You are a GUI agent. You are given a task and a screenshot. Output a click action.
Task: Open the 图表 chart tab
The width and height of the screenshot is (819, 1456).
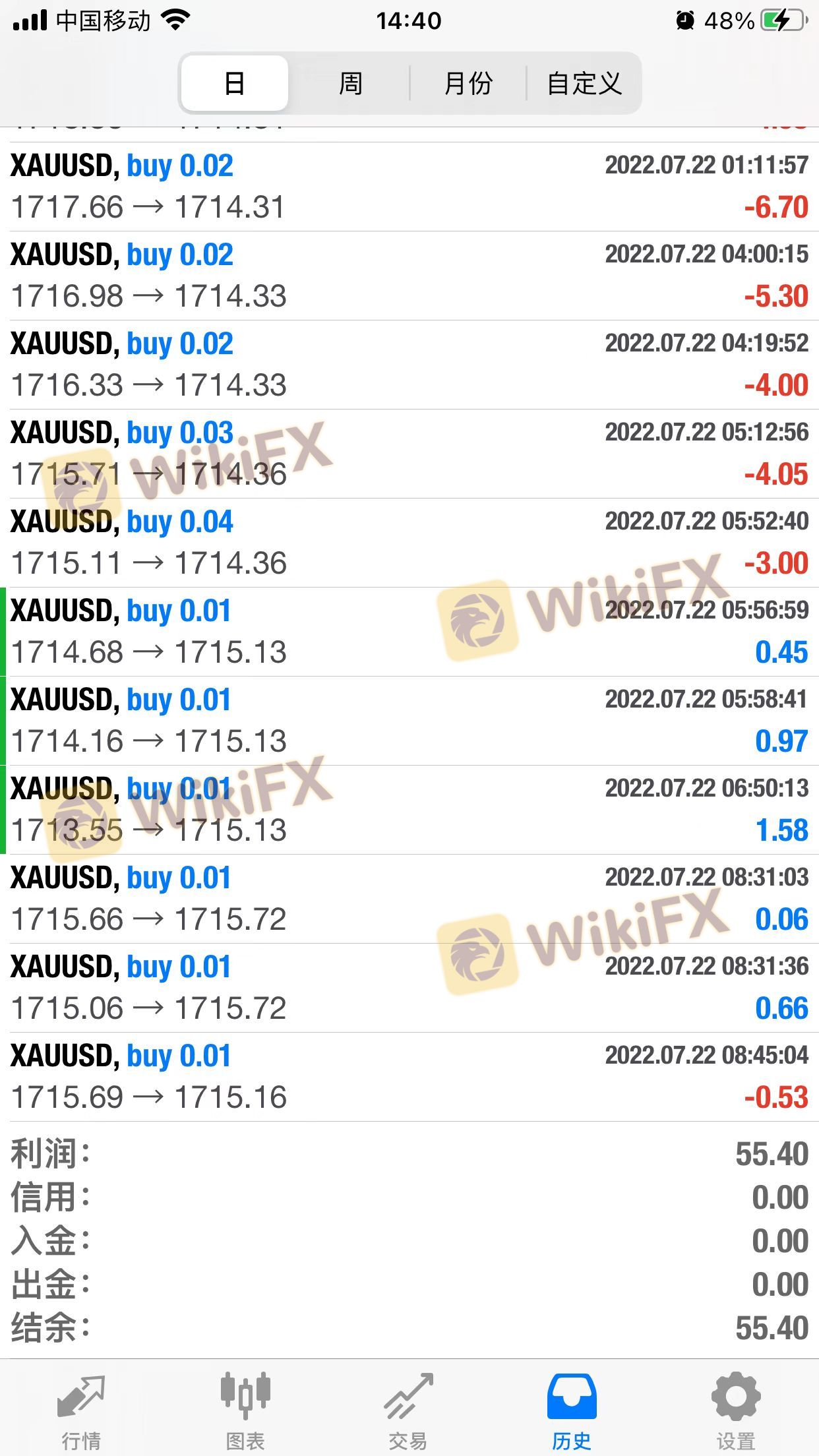pyautogui.click(x=245, y=1410)
